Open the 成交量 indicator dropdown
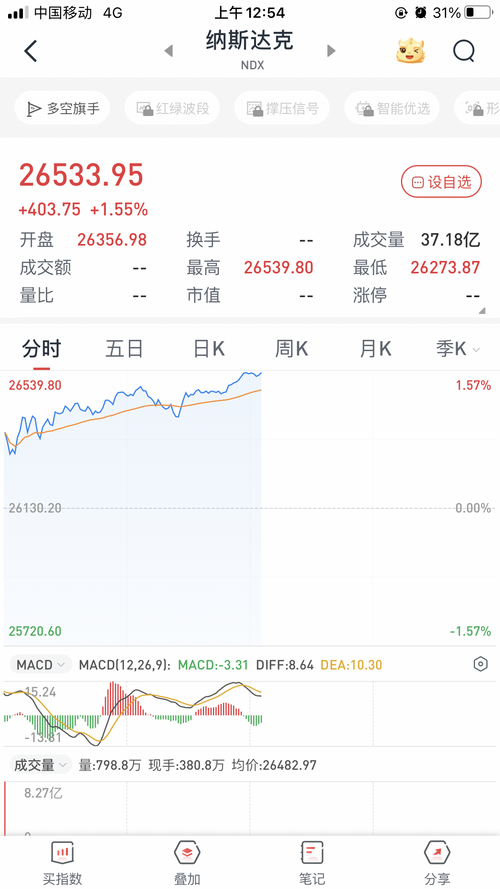The image size is (500, 889). [41, 765]
